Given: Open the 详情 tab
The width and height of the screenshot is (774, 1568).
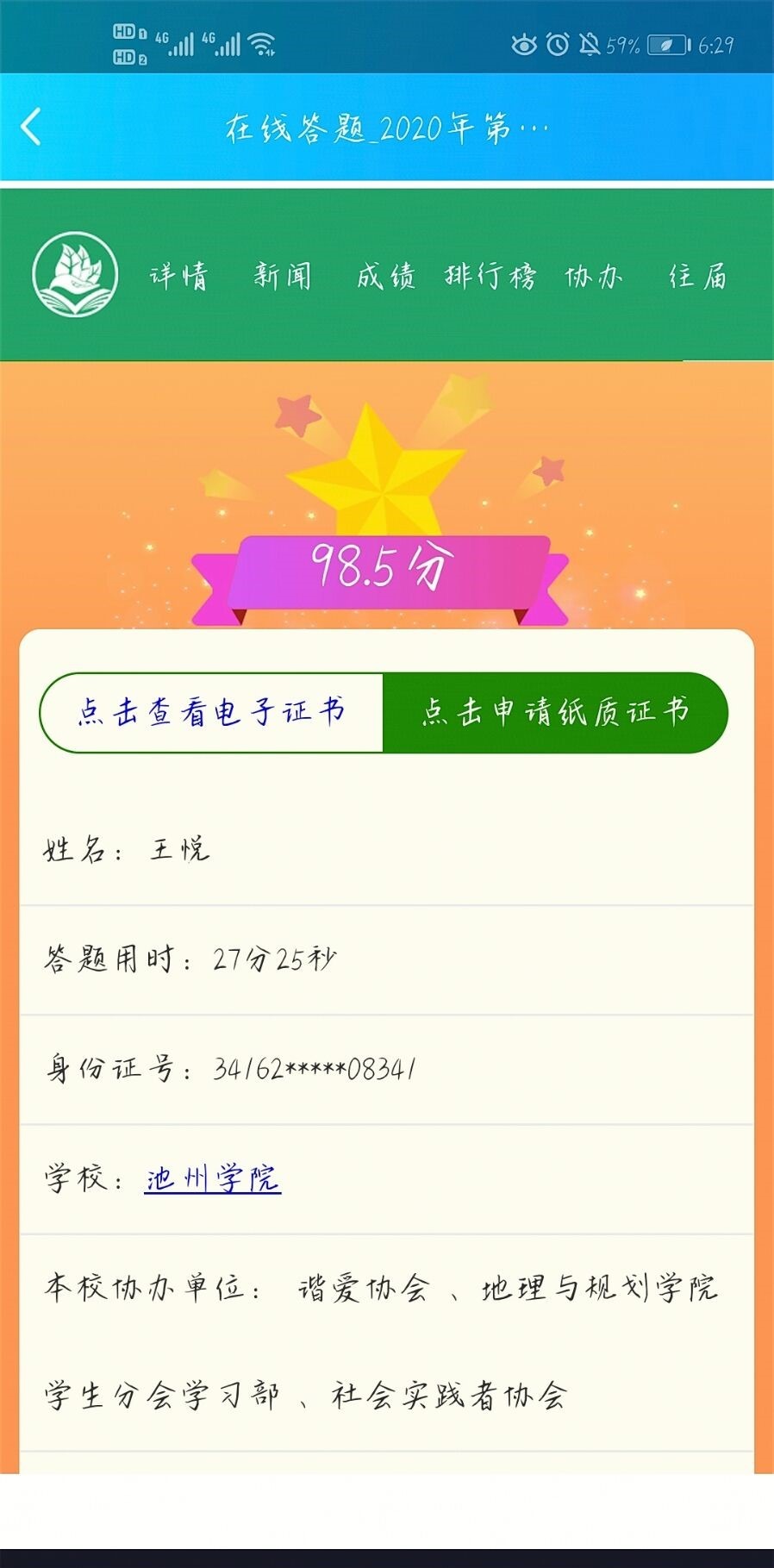Looking at the screenshot, I should 178,276.
